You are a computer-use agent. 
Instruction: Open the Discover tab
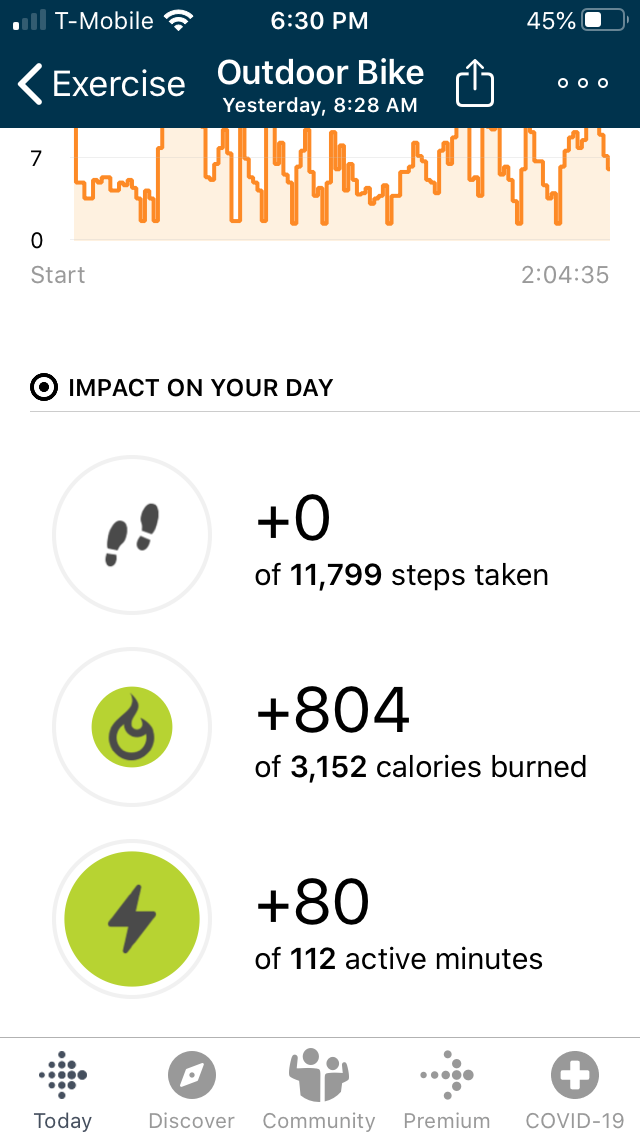point(191,1090)
